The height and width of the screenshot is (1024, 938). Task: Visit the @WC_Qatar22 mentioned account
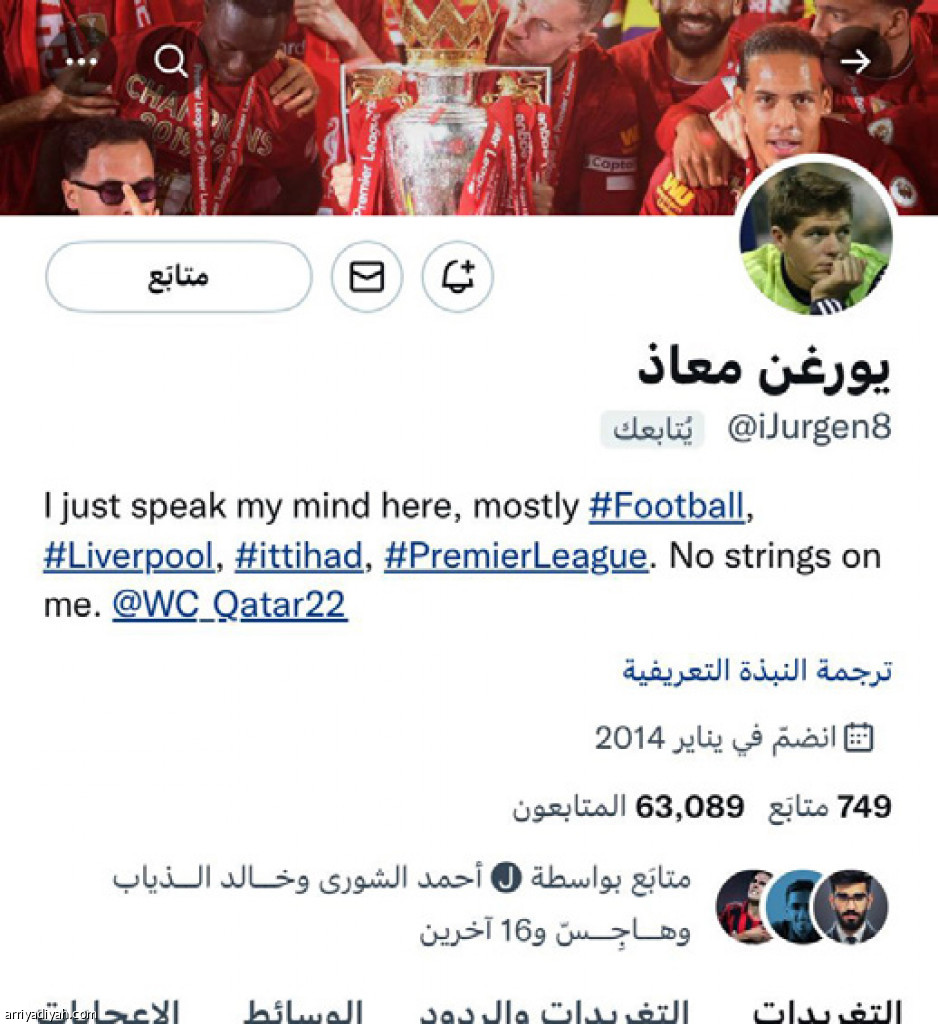point(230,605)
